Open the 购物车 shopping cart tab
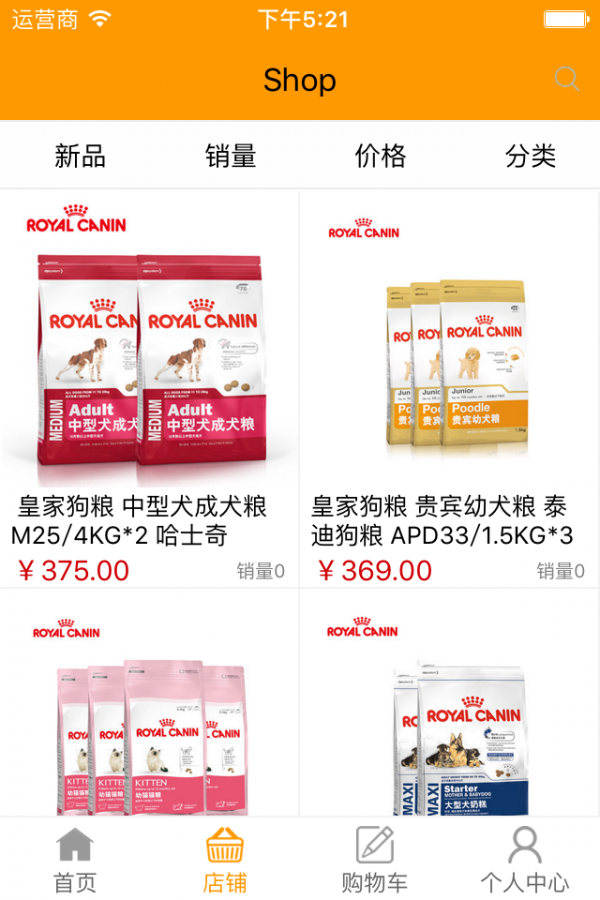The height and width of the screenshot is (900, 600). [x=375, y=860]
